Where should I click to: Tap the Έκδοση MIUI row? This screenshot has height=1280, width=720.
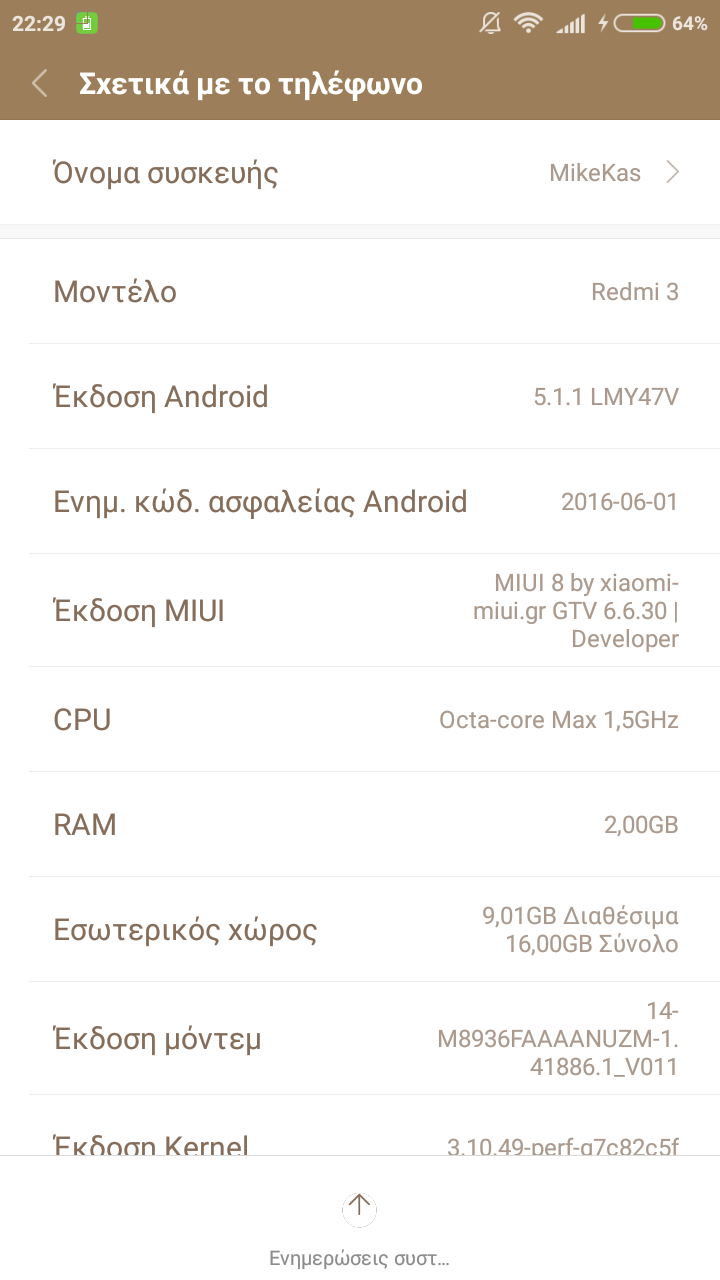360,610
